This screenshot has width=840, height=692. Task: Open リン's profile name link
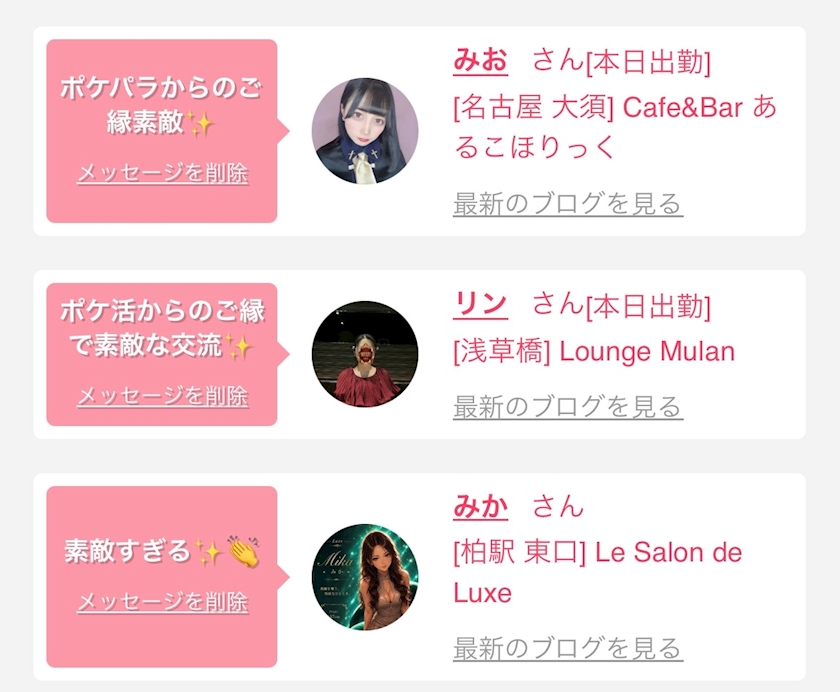point(480,304)
